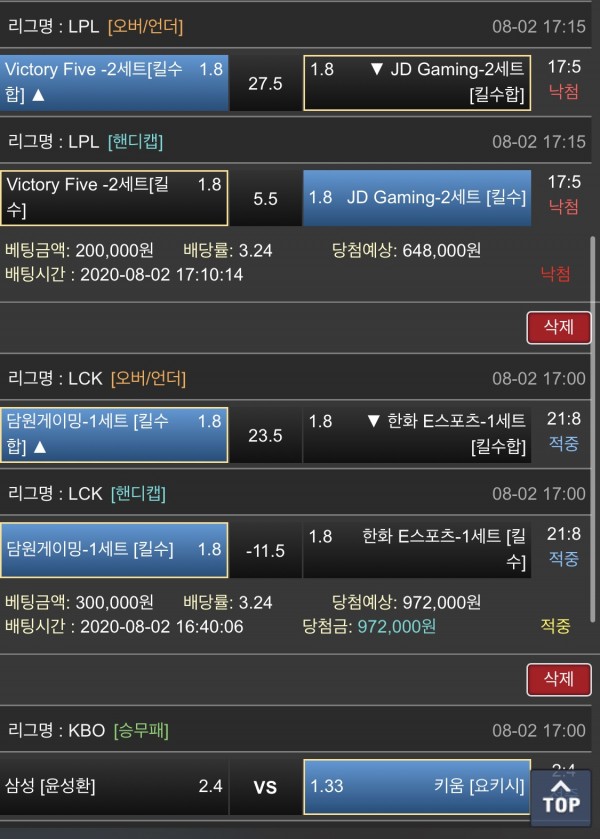The image size is (600, 839).
Task: Delete the 200,000원 LPL bet record
Action: tap(558, 327)
